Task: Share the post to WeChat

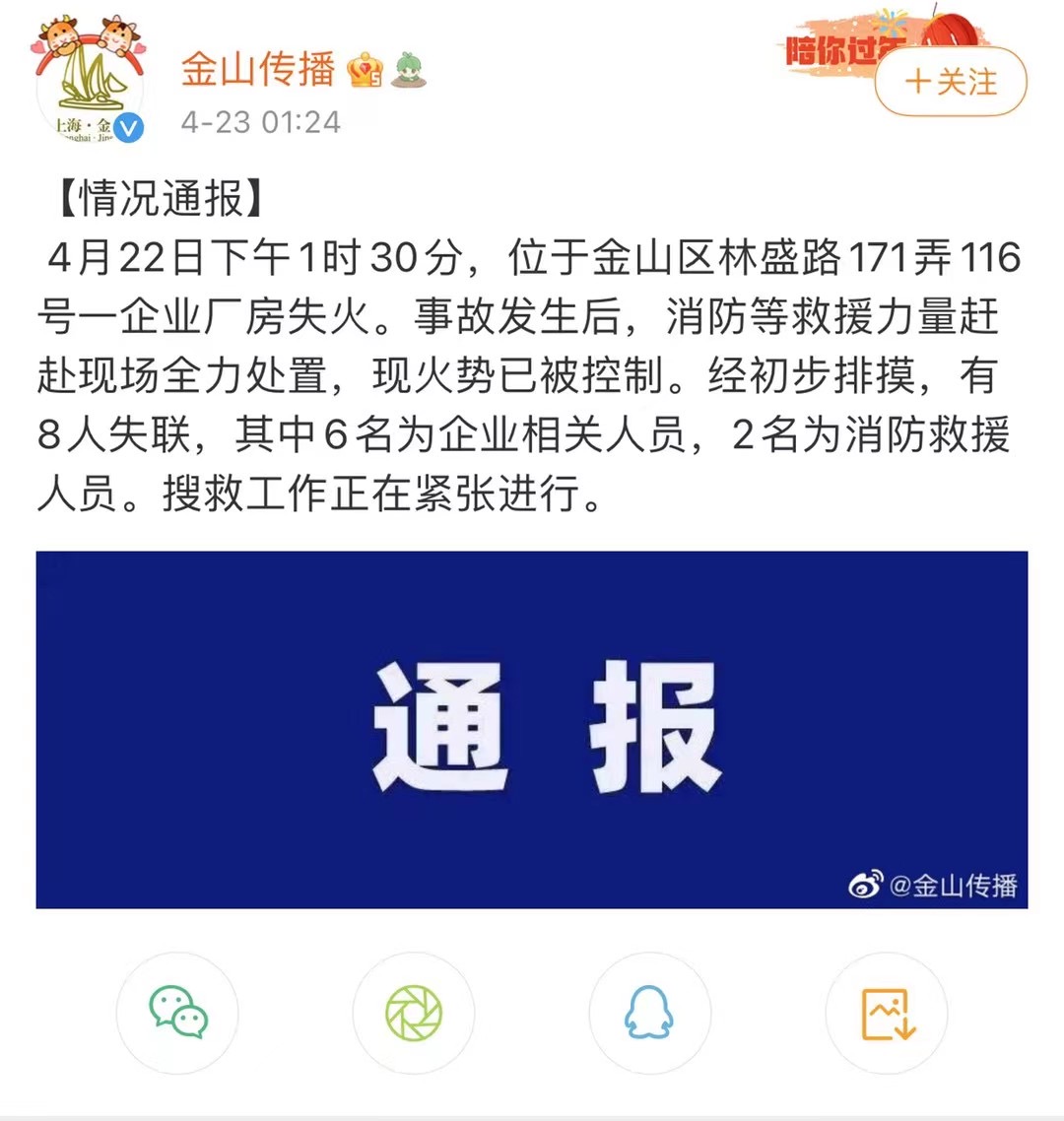Action: 177,1013
